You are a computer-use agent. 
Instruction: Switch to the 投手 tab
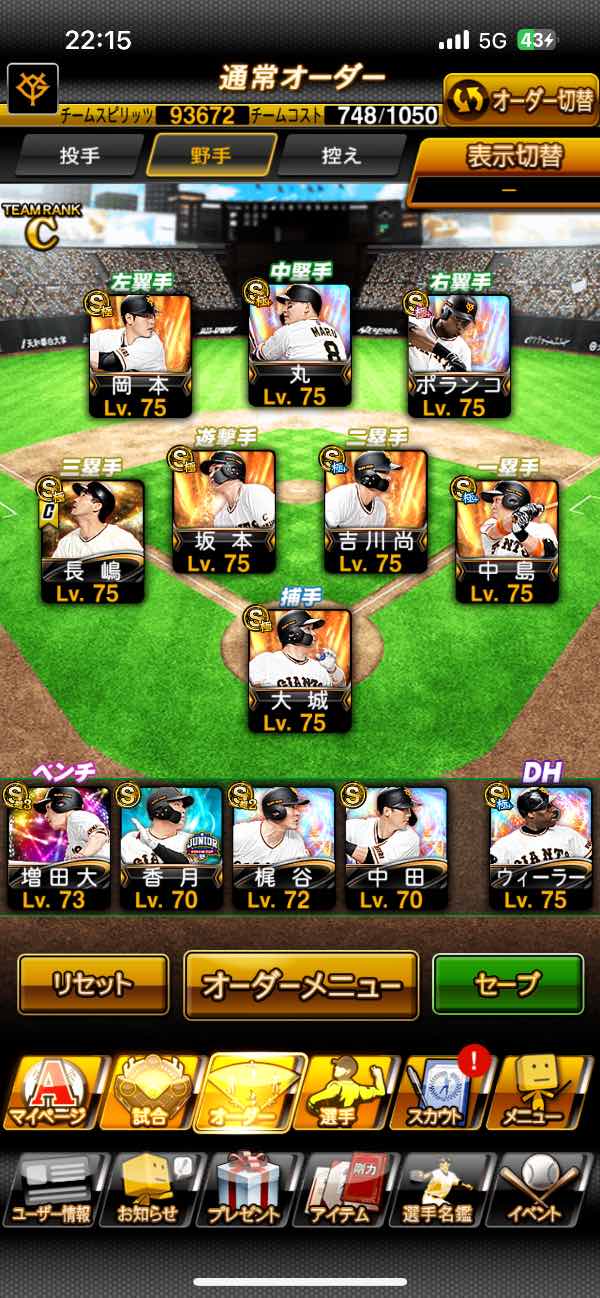[x=79, y=155]
